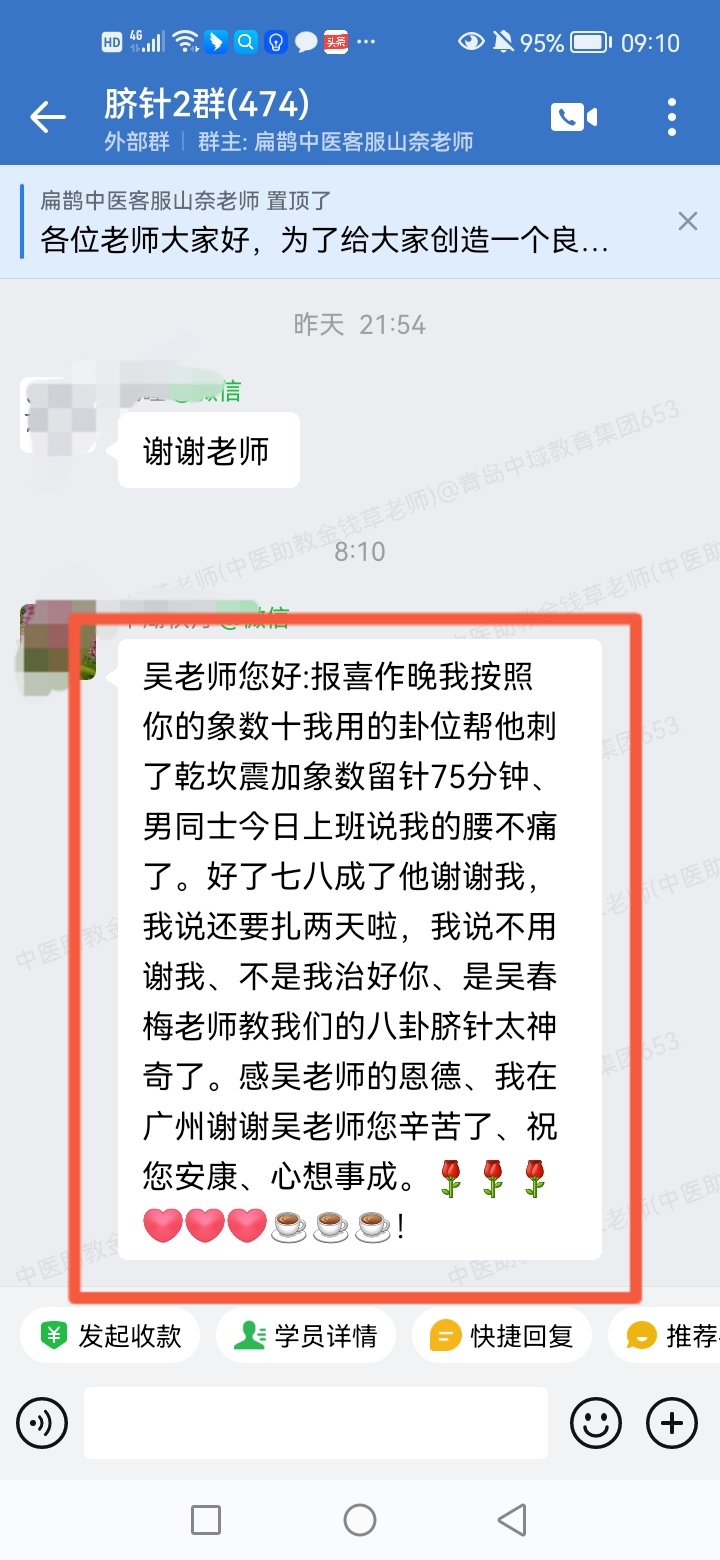Image resolution: width=720 pixels, height=1560 pixels.
Task: Switch to voice message input
Action: pos(42,1422)
